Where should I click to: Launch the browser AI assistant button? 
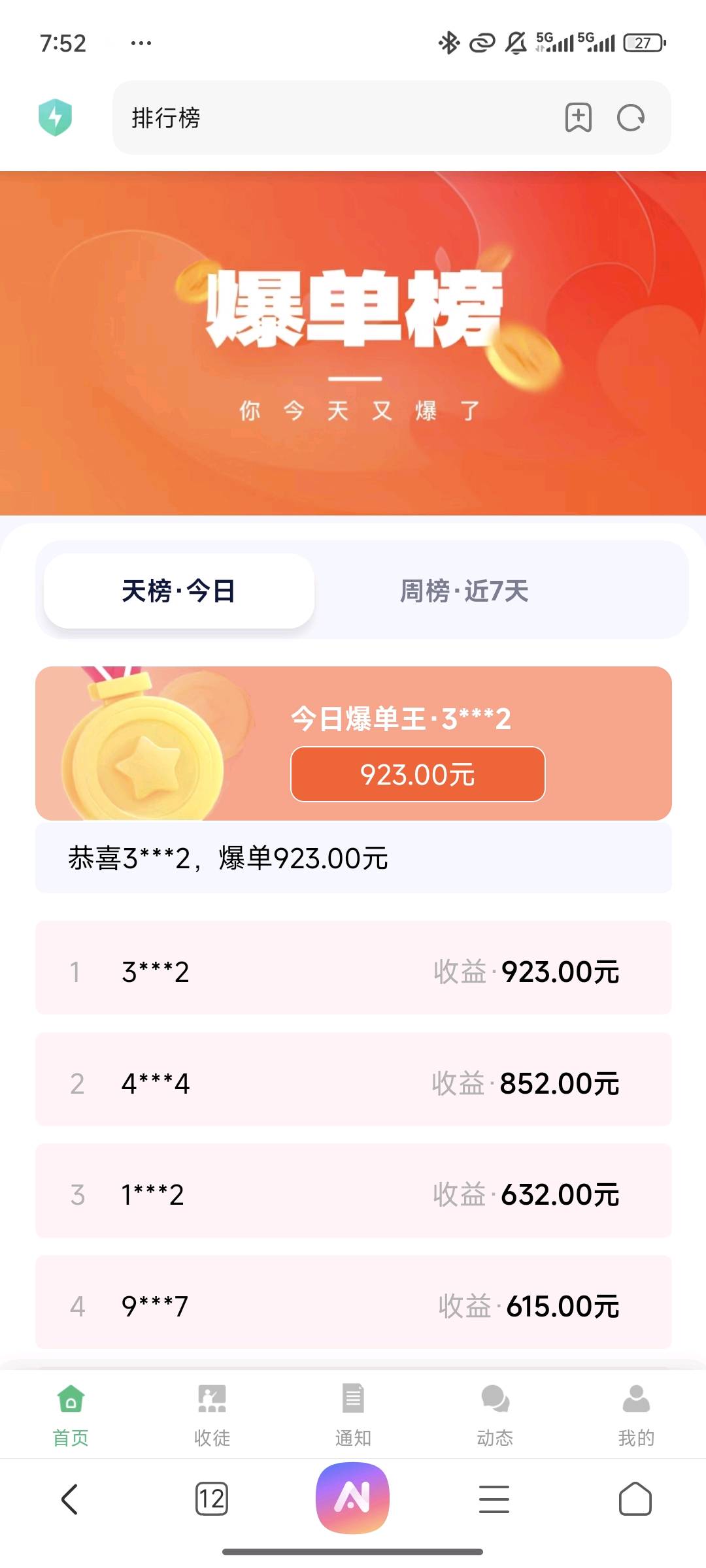click(353, 1499)
